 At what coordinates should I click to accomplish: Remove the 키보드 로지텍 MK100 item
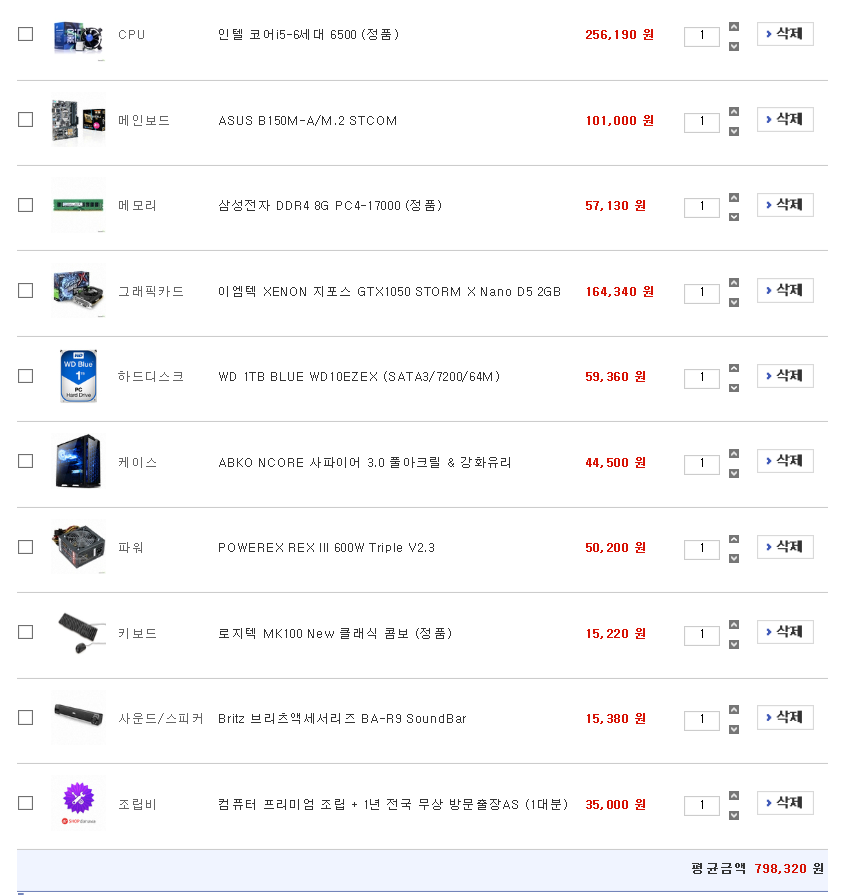point(785,632)
